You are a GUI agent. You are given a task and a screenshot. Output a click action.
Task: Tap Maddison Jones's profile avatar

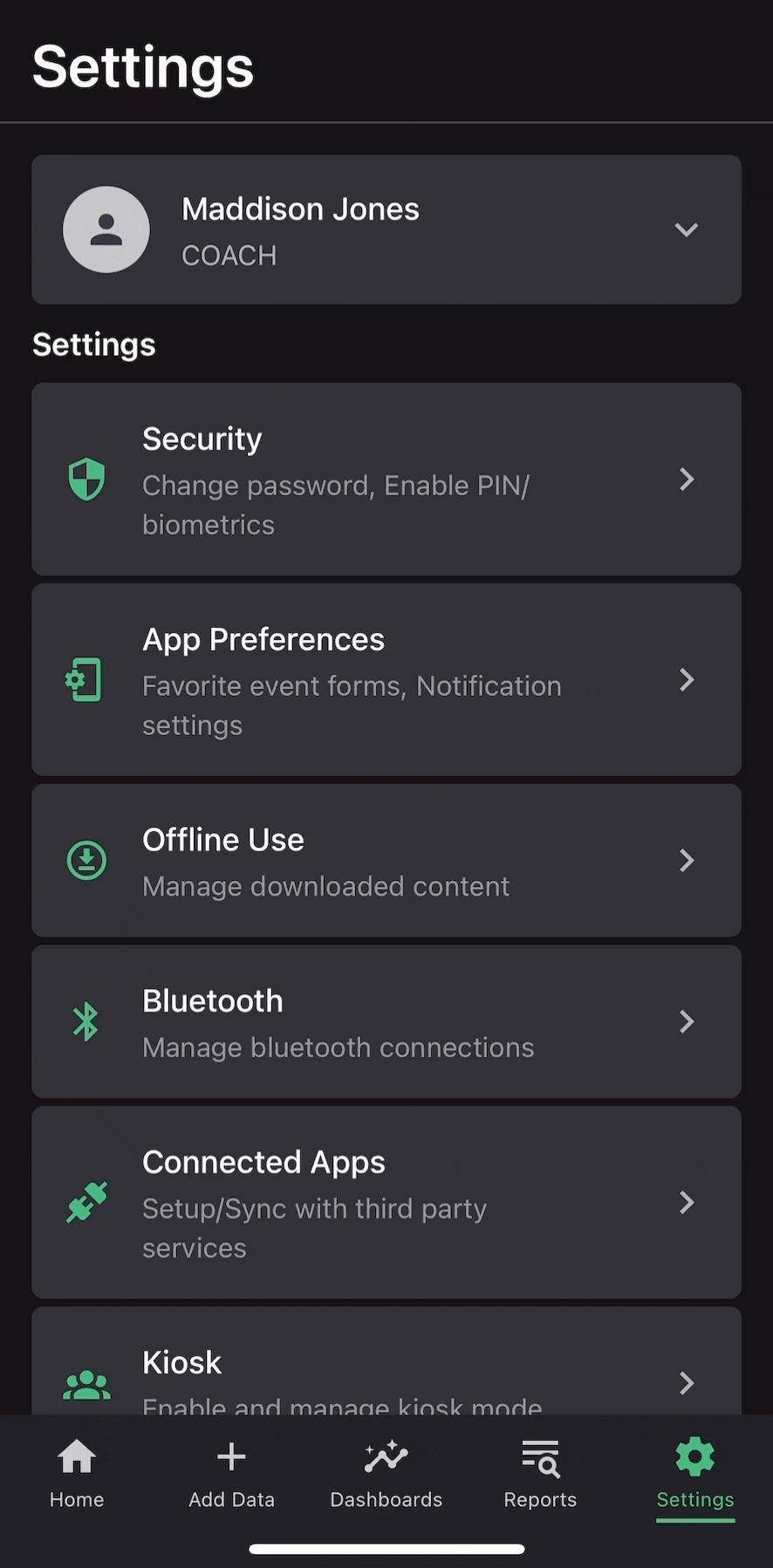(106, 229)
